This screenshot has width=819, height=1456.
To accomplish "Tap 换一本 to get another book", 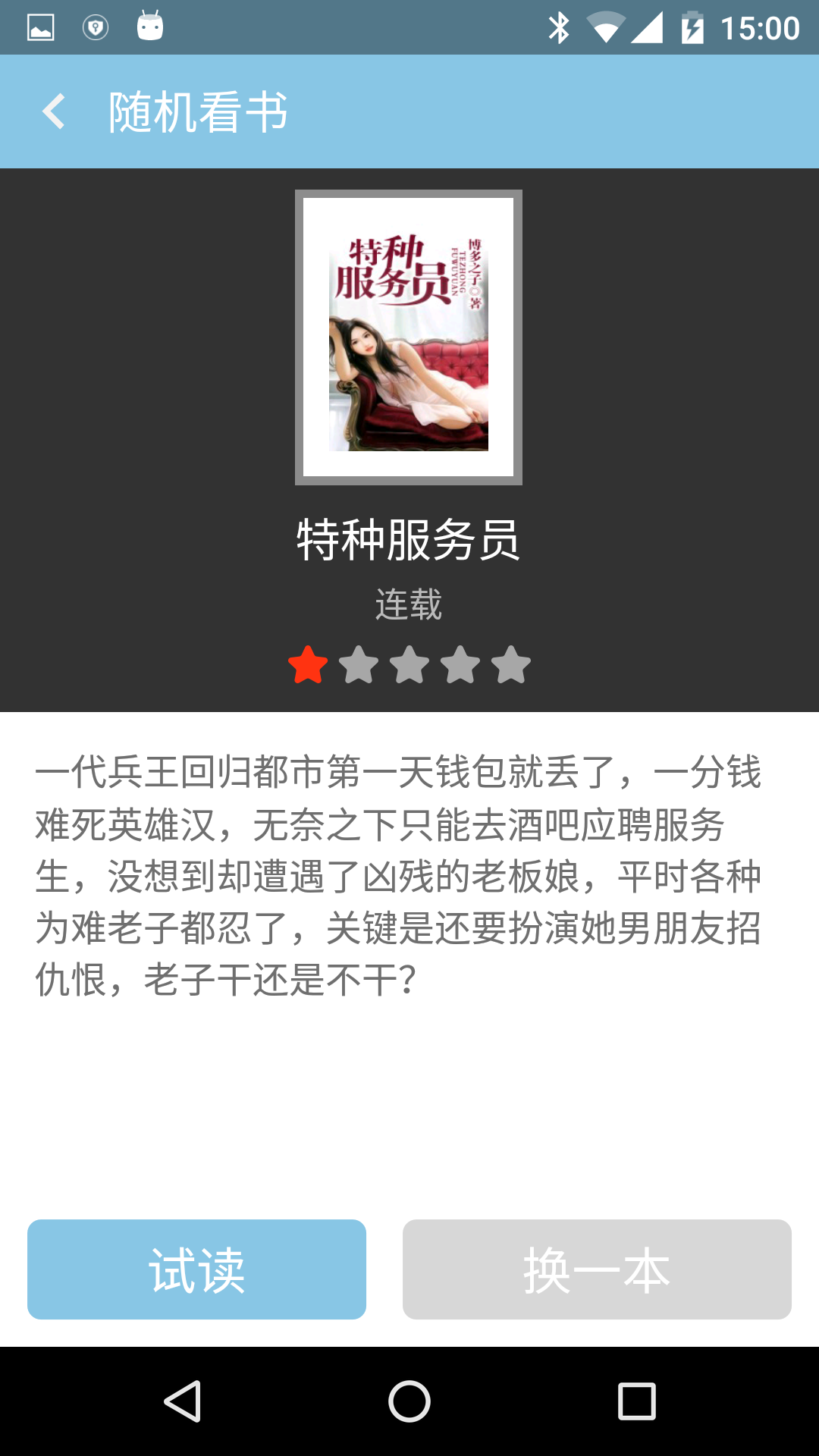I will click(597, 1269).
